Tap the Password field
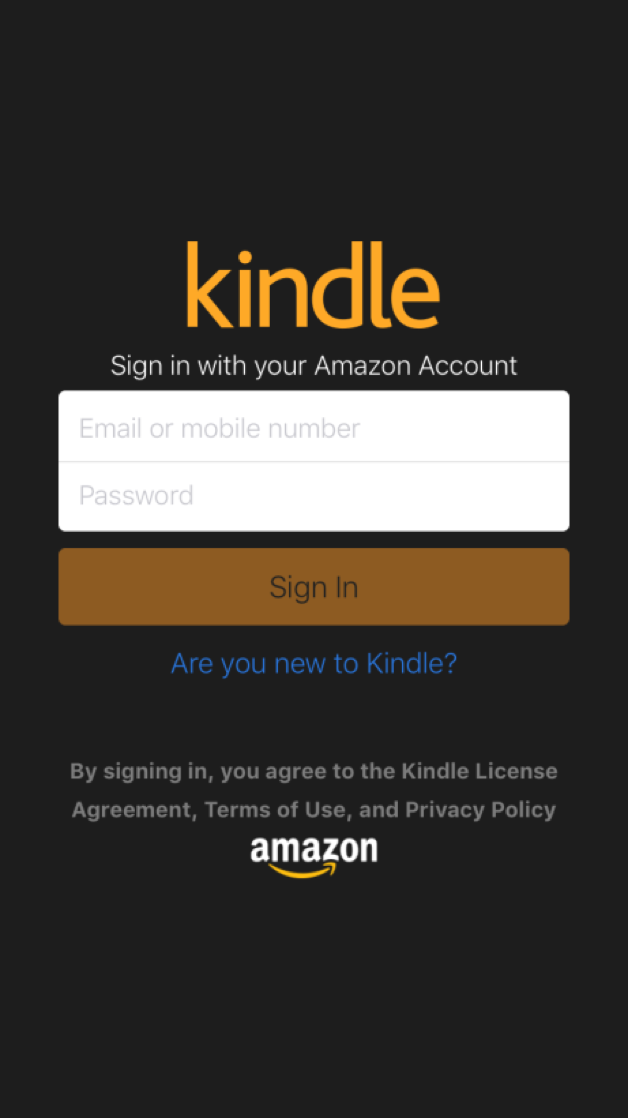 tap(313, 496)
